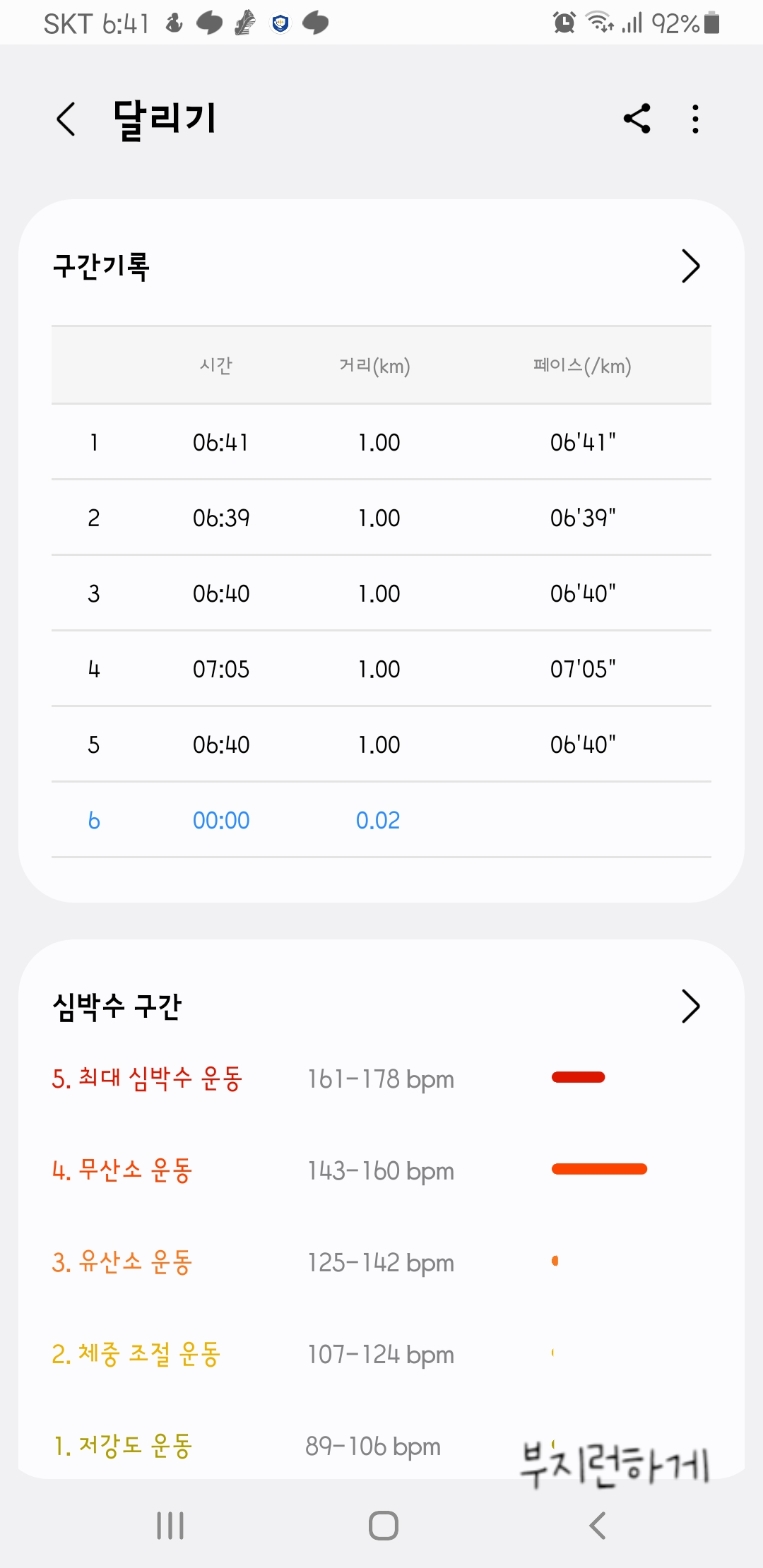Screen dimensions: 763x1568
Task: Share this running record
Action: 637,119
